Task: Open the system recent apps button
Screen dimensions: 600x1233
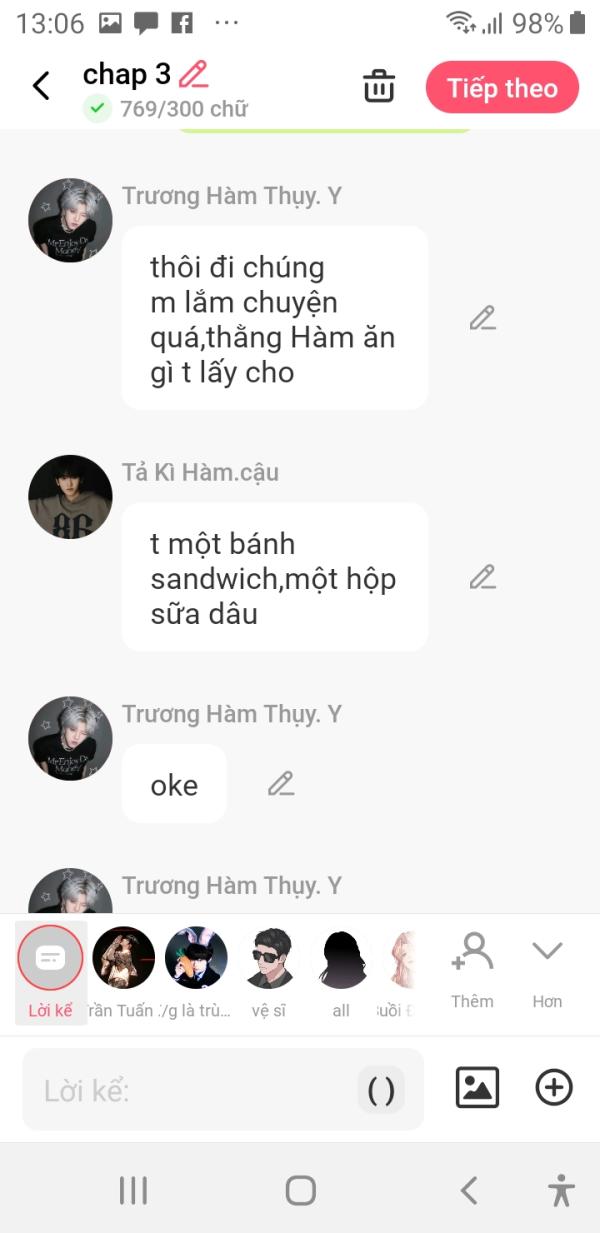Action: tap(133, 1190)
